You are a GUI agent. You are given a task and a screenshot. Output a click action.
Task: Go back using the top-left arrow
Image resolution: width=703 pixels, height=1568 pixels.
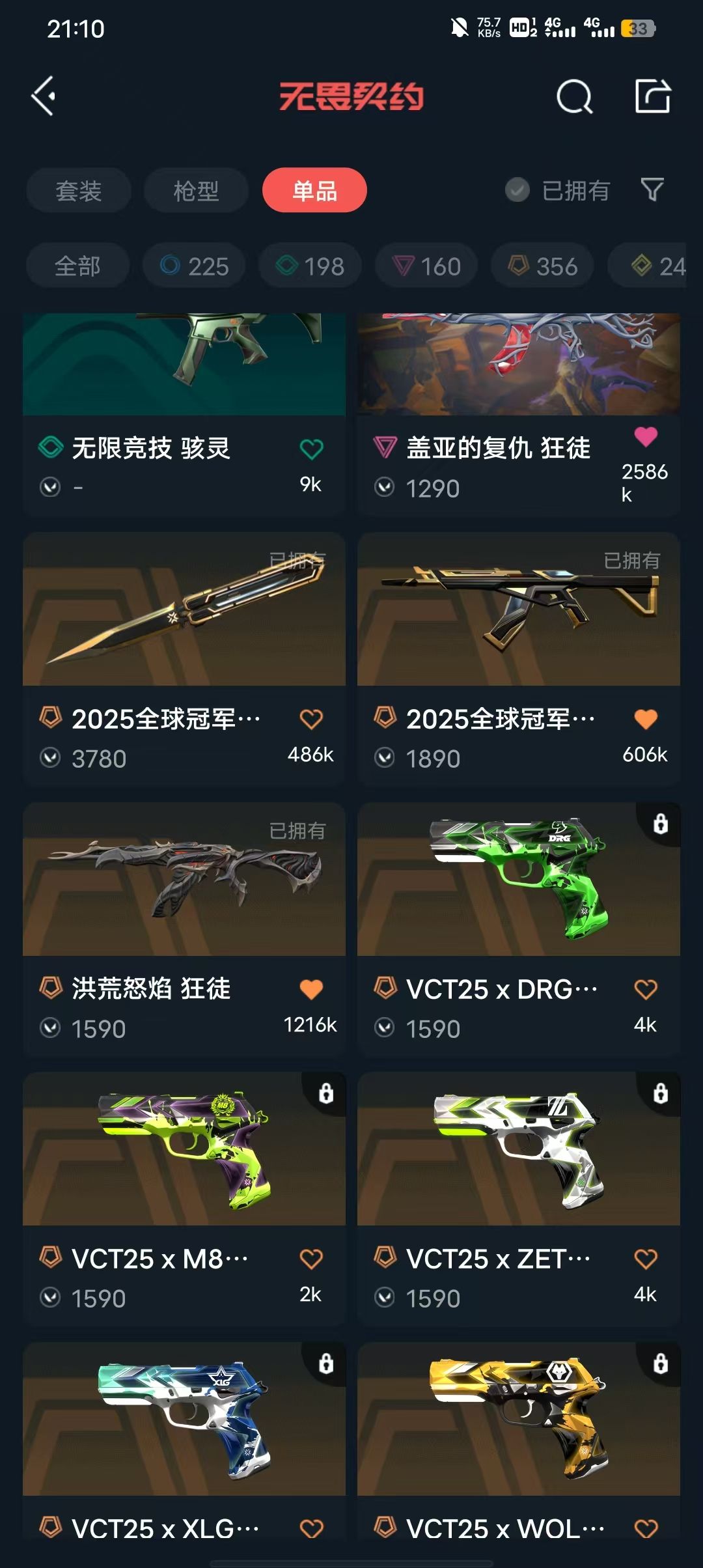coord(44,96)
